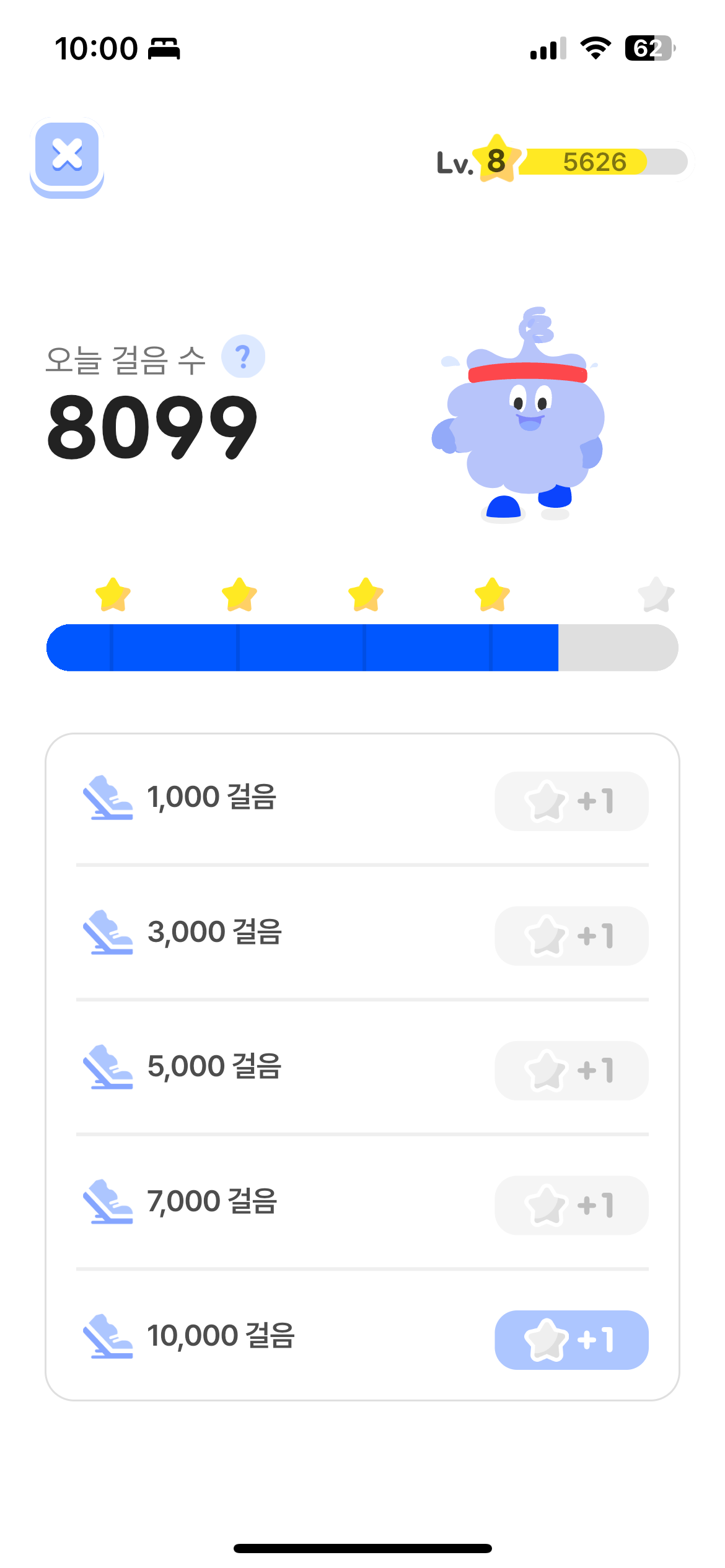Viewport: 725px width, 1568px height.
Task: Tap the +1 star button for 1,000 걸음
Action: pos(571,801)
